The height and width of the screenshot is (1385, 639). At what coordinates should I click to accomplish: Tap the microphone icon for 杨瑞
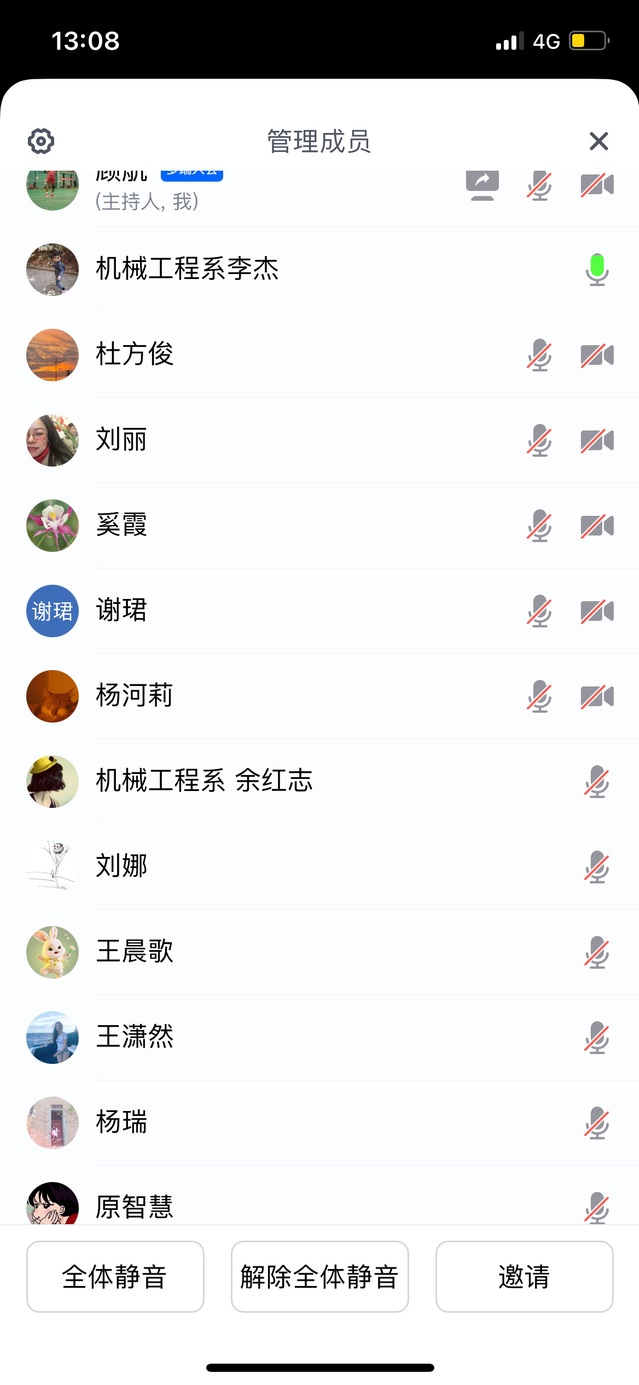click(597, 1122)
